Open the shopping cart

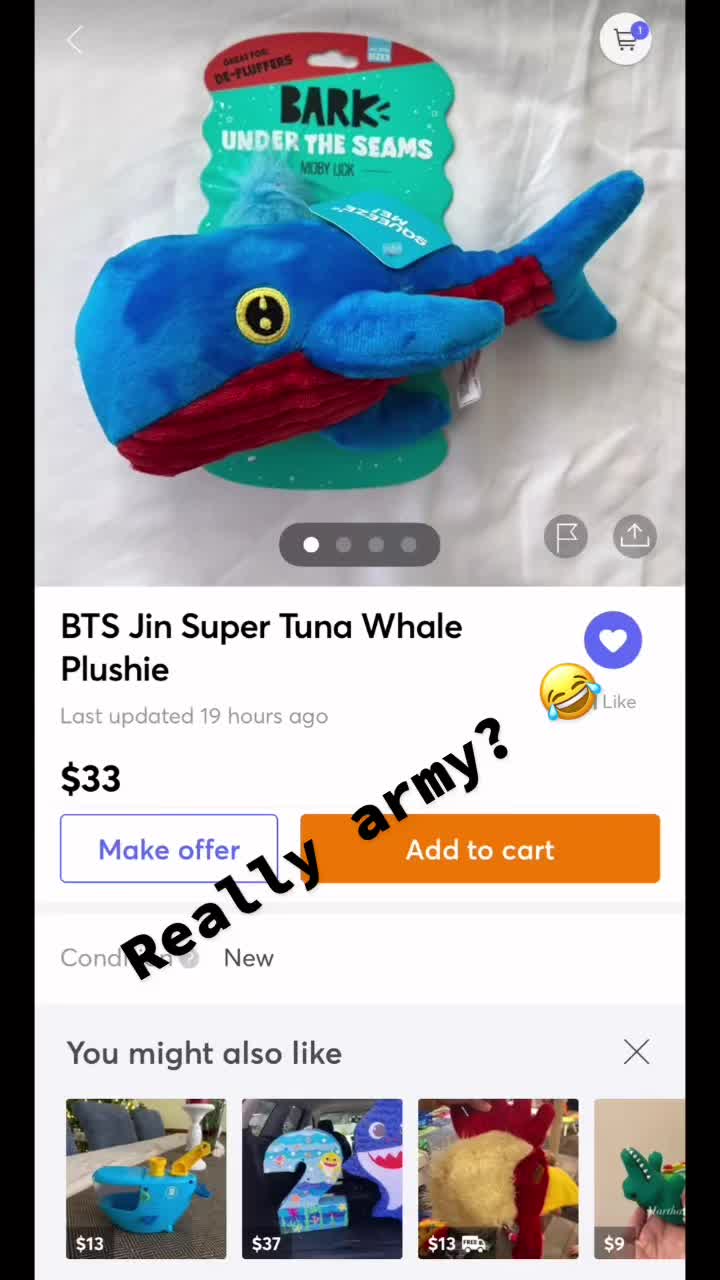[626, 40]
